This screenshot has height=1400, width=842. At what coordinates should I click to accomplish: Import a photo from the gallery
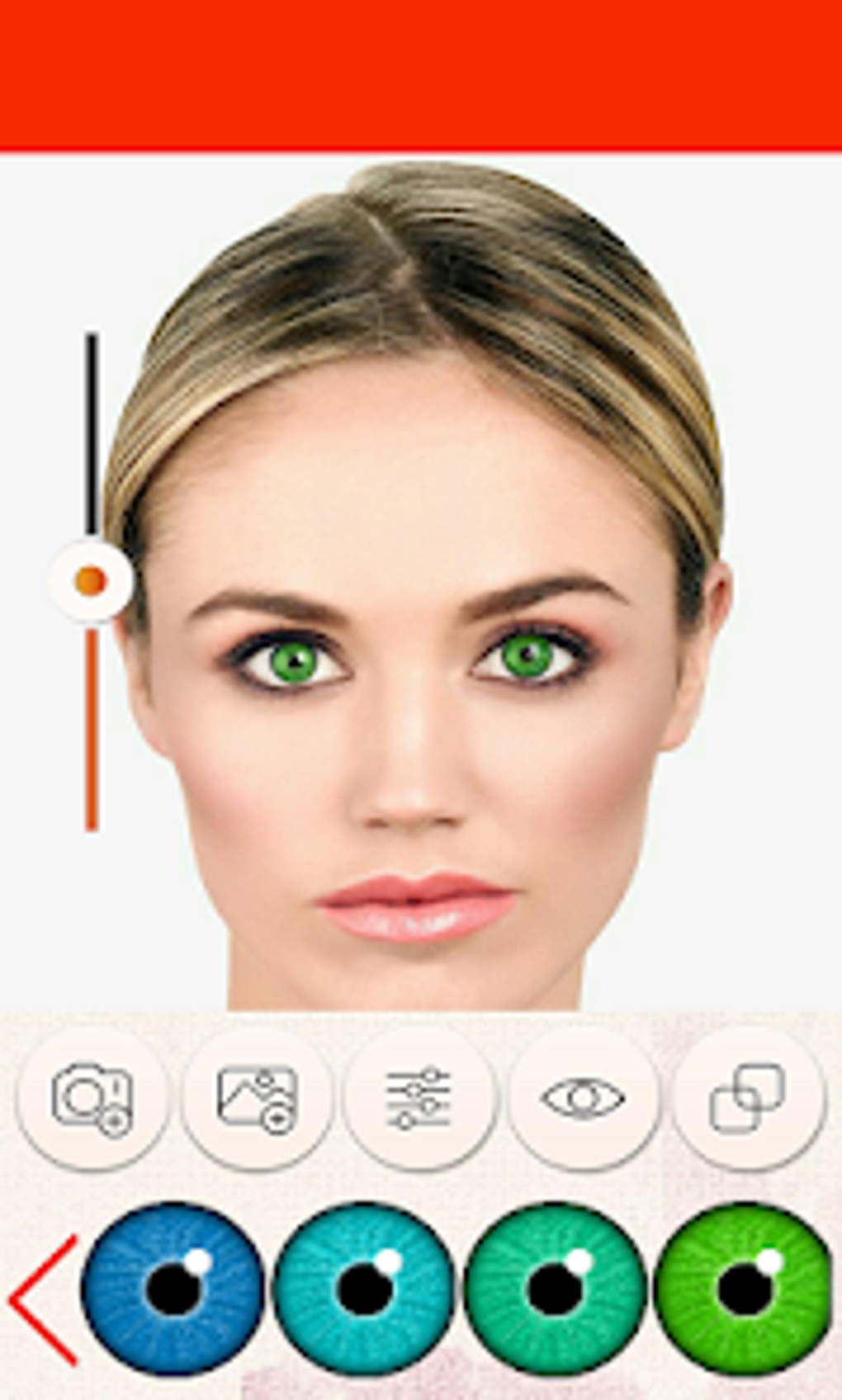click(x=257, y=1099)
